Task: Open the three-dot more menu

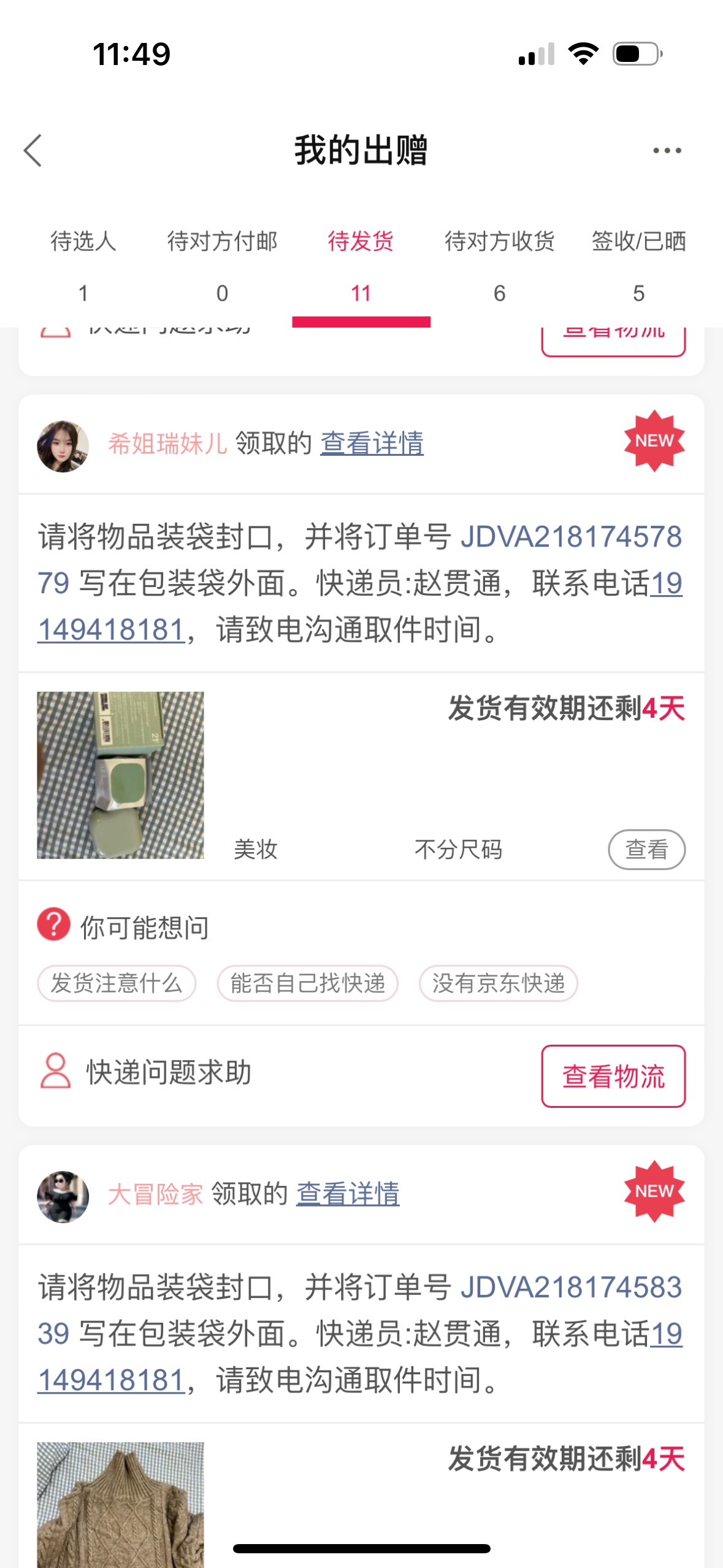Action: (667, 151)
